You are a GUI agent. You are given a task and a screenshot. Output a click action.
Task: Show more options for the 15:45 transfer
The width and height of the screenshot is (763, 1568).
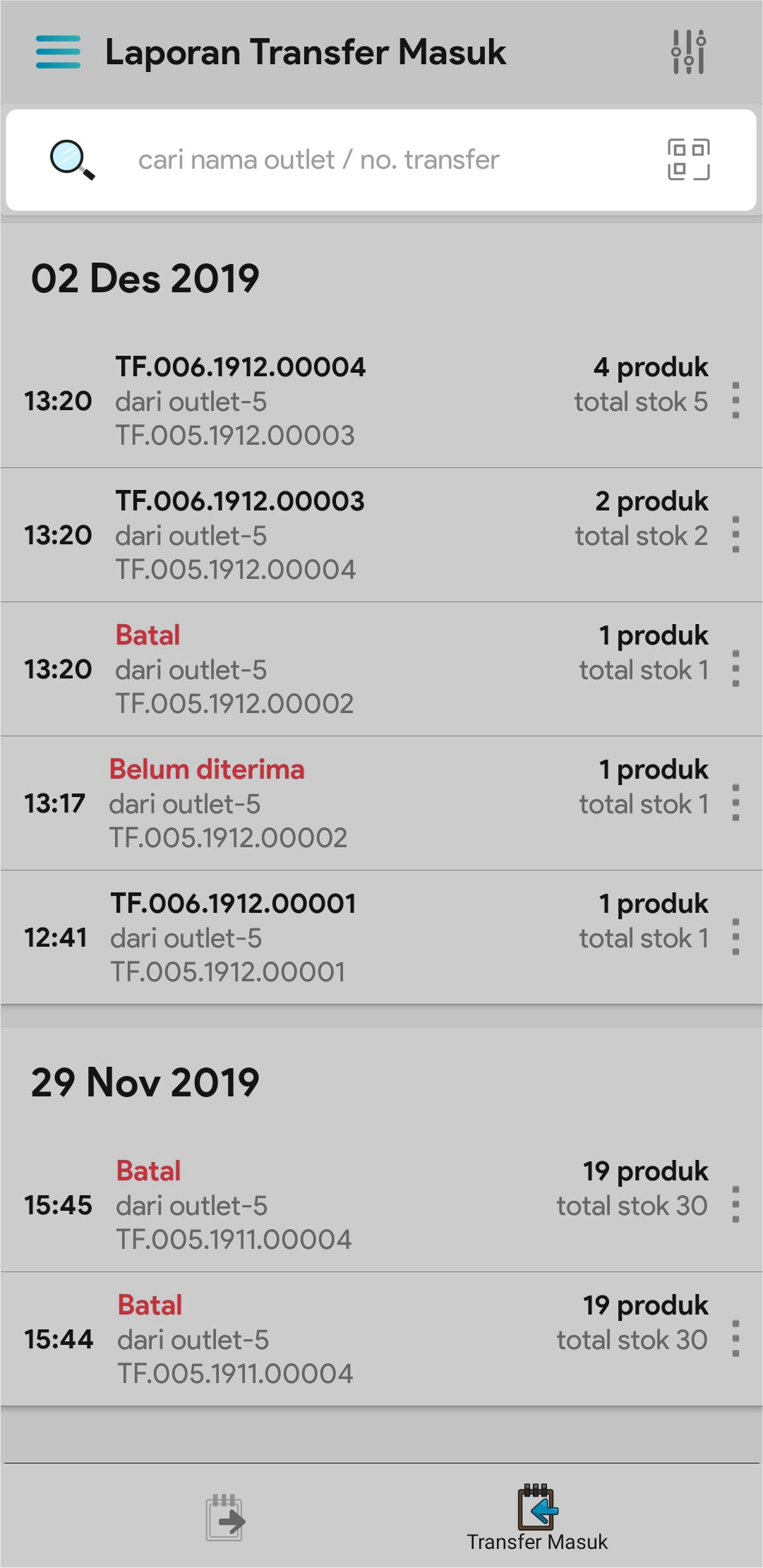point(735,1205)
